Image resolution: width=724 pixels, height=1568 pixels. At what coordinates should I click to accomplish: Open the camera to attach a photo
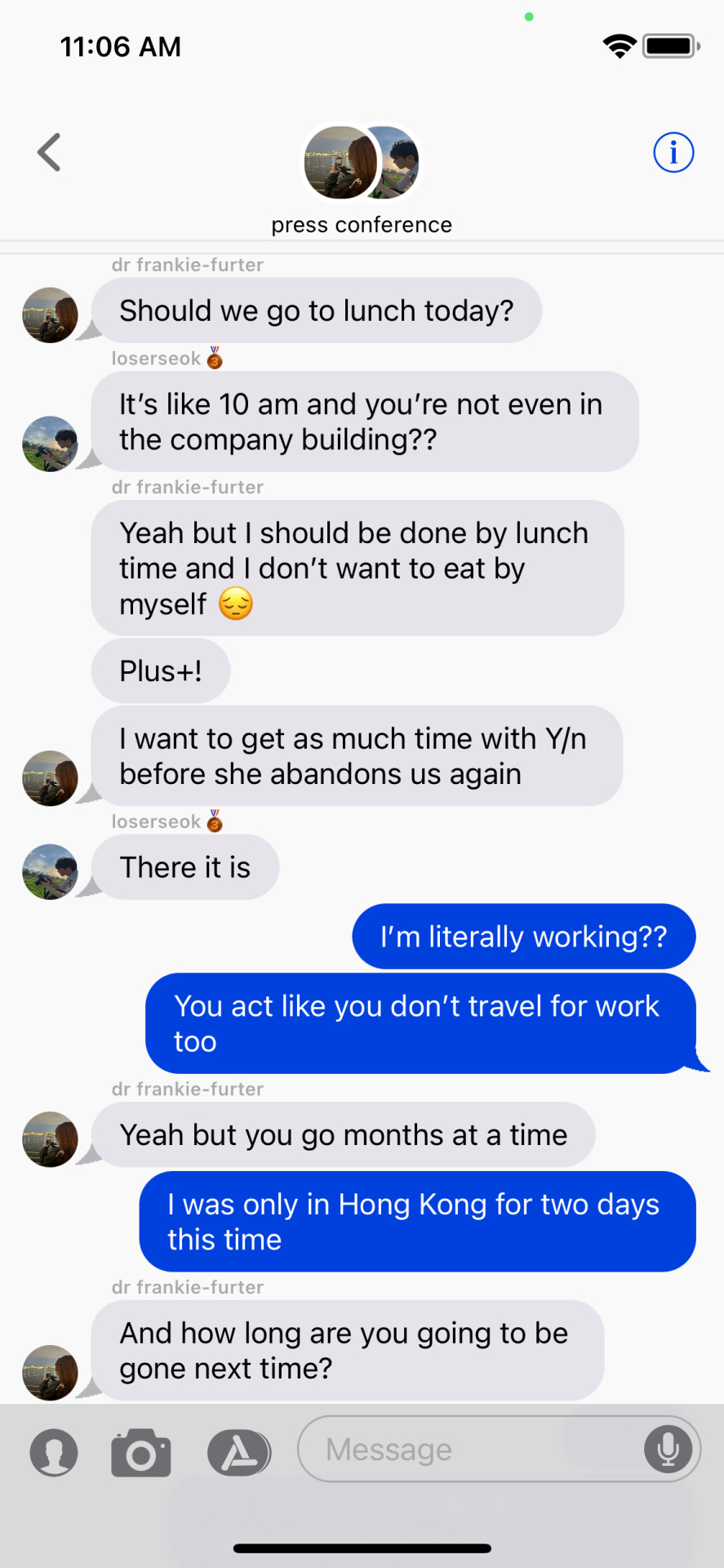pos(141,1453)
